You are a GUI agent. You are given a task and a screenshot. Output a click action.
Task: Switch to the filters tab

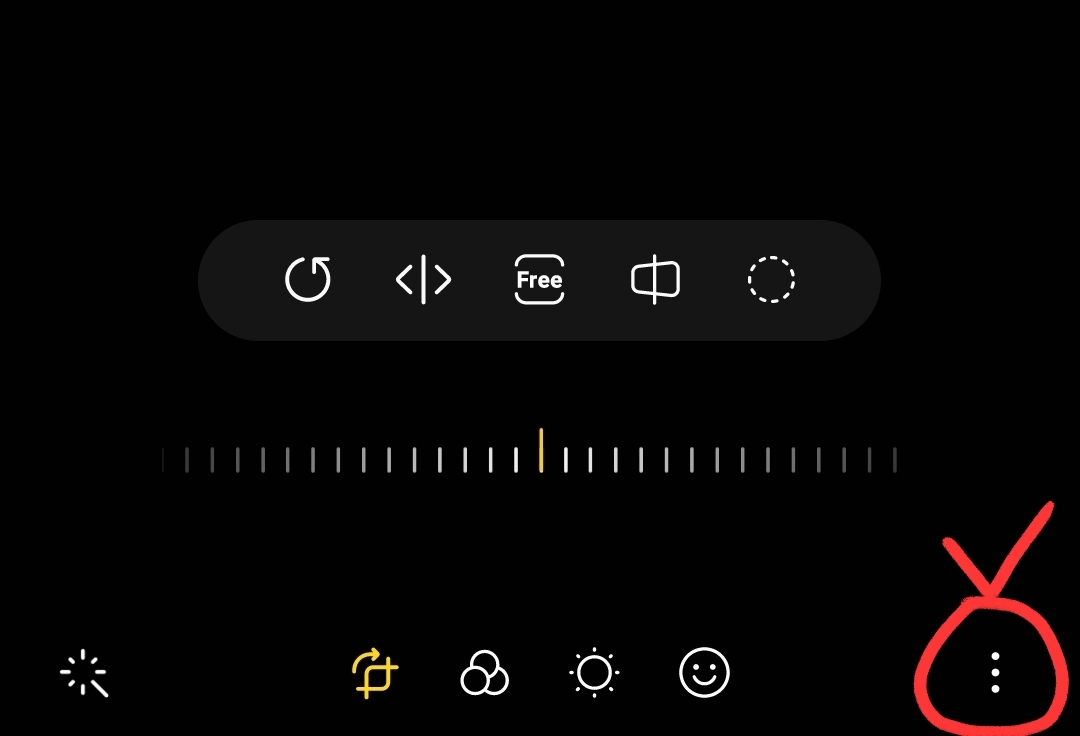(484, 673)
